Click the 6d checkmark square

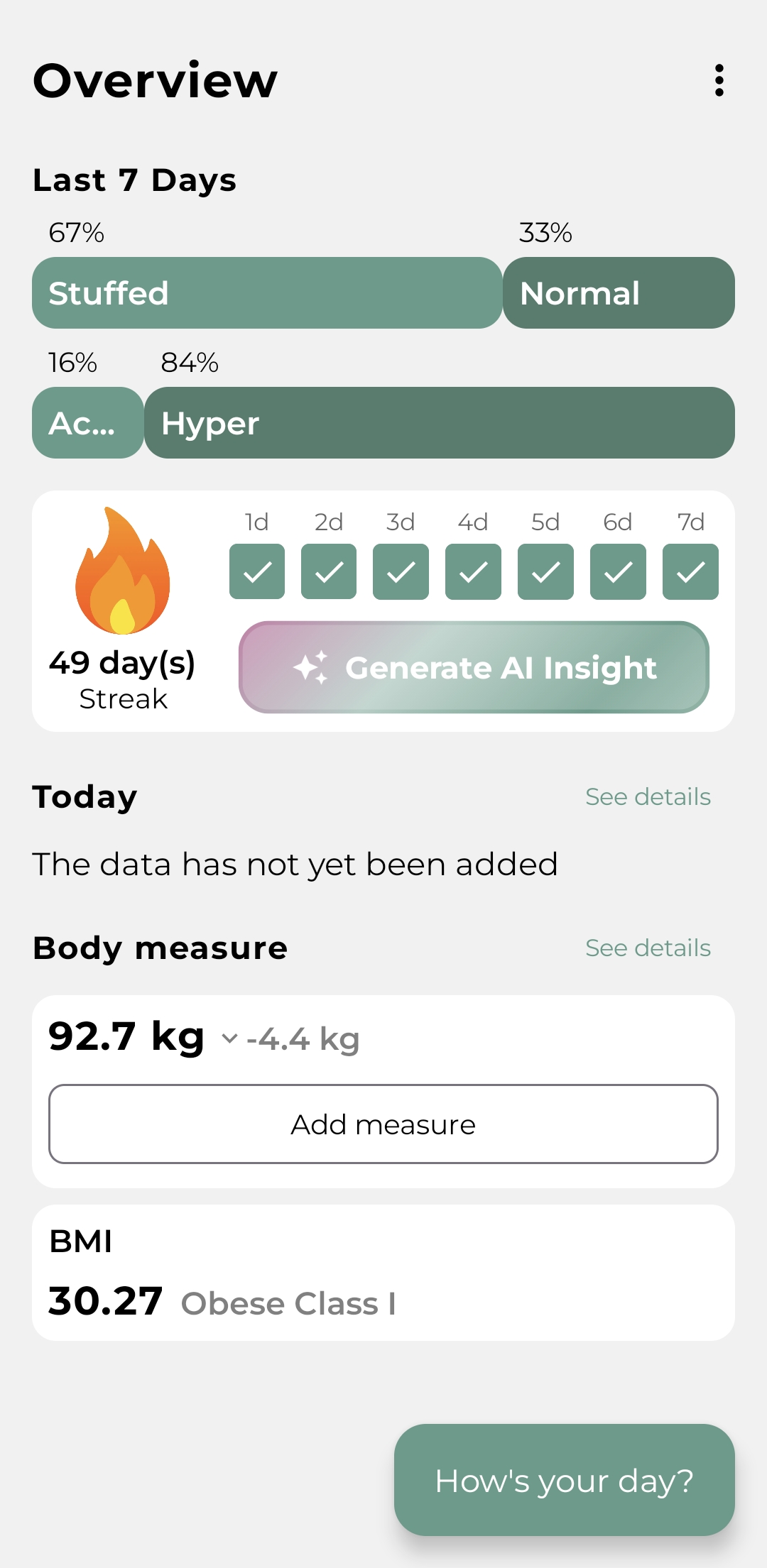click(617, 571)
